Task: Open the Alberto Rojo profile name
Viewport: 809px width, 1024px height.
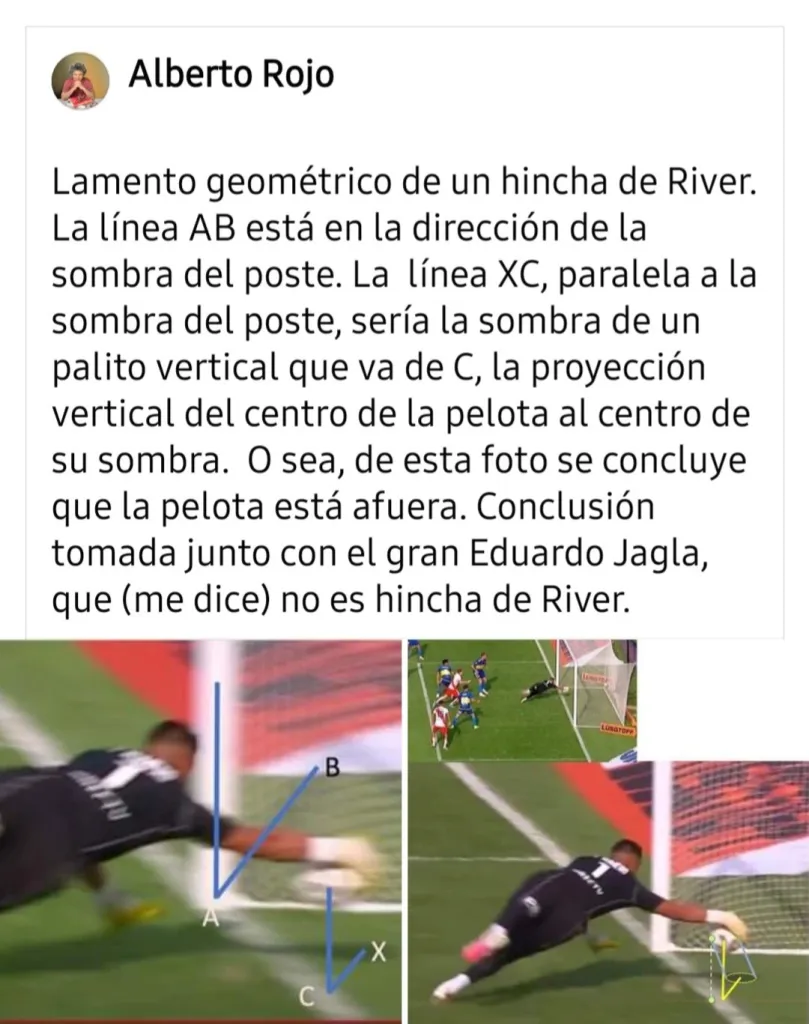Action: point(231,76)
